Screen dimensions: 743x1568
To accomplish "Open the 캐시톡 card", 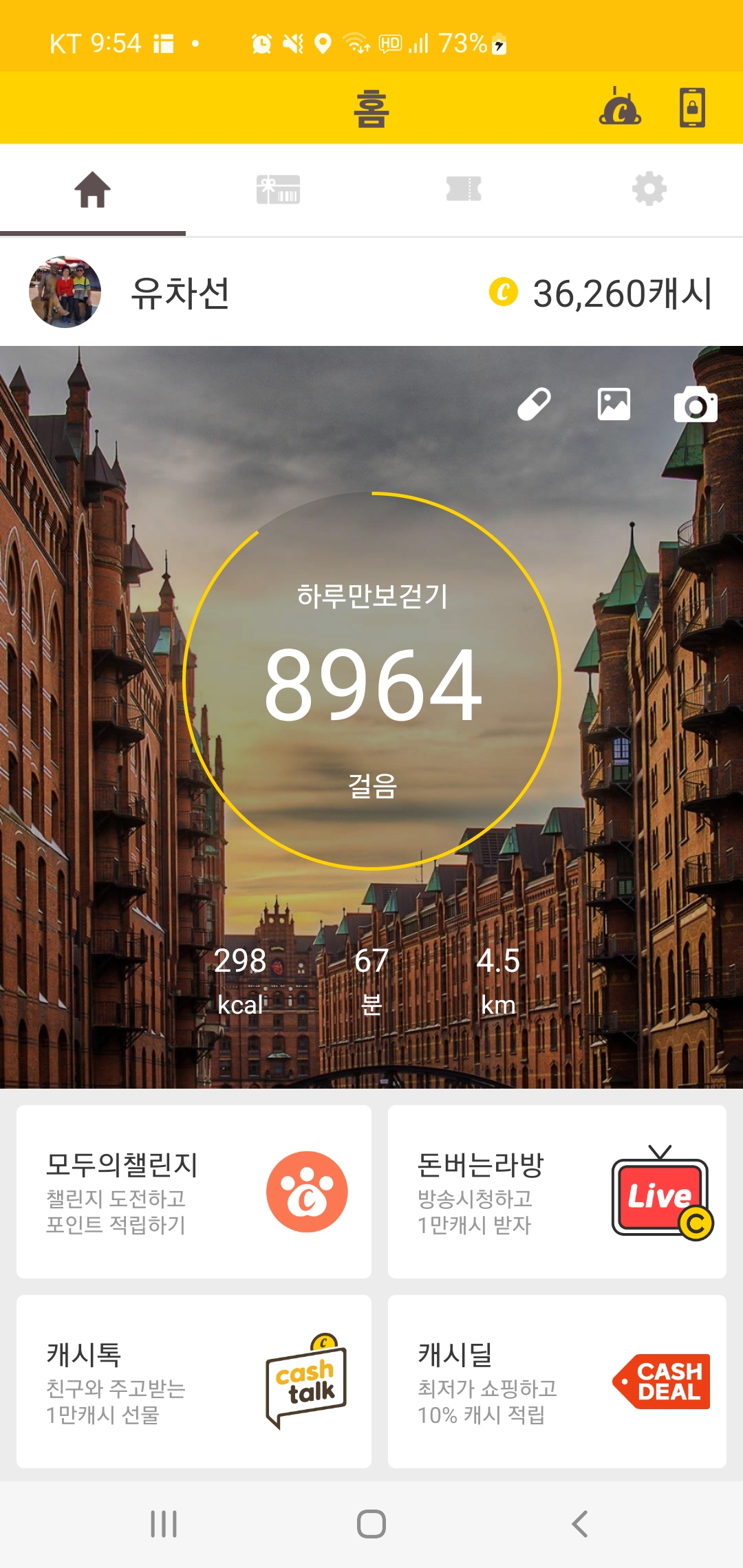I will pyautogui.click(x=194, y=1382).
